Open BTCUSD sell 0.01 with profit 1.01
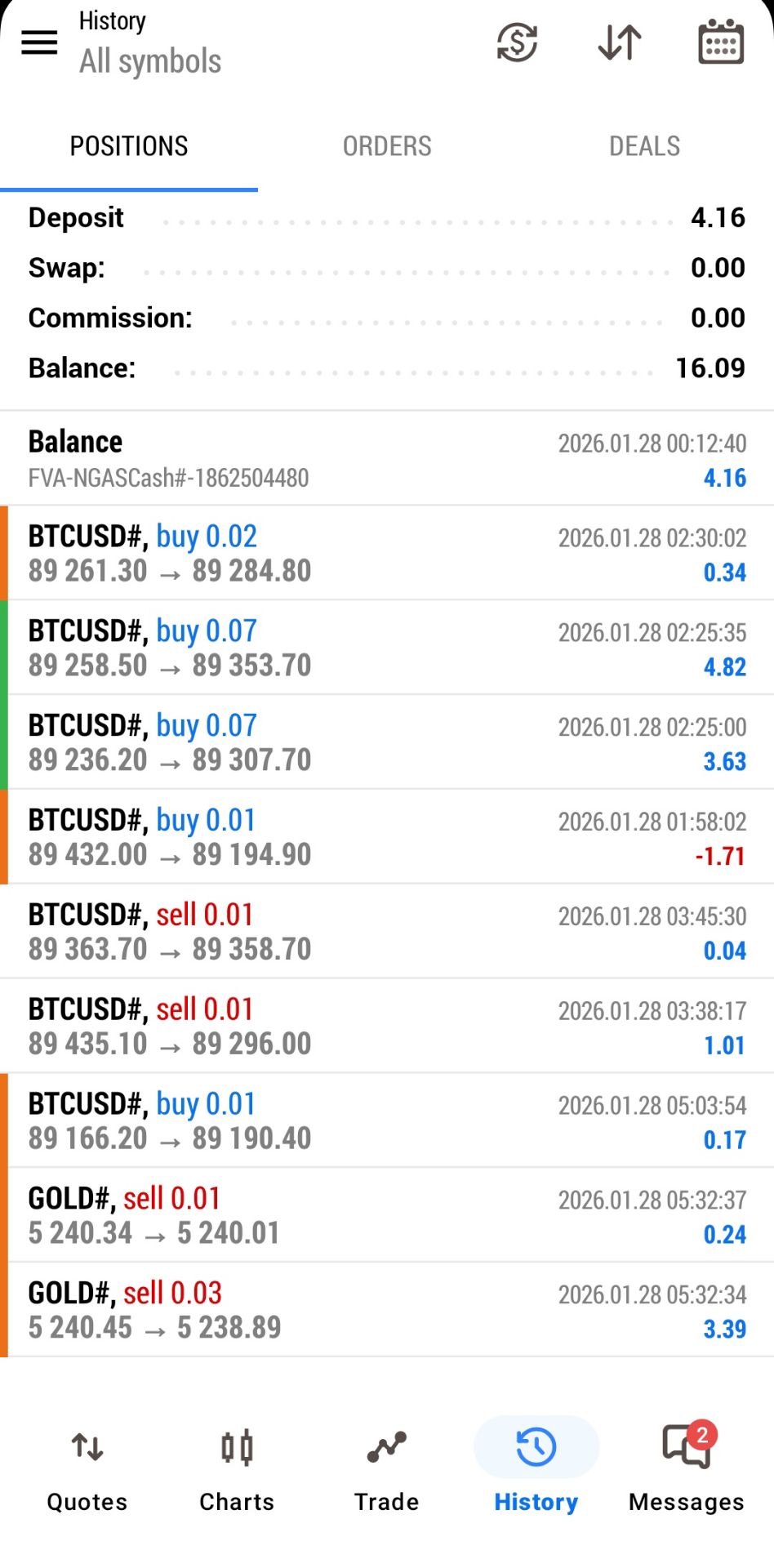Screen dimensions: 774x1568 387,1027
